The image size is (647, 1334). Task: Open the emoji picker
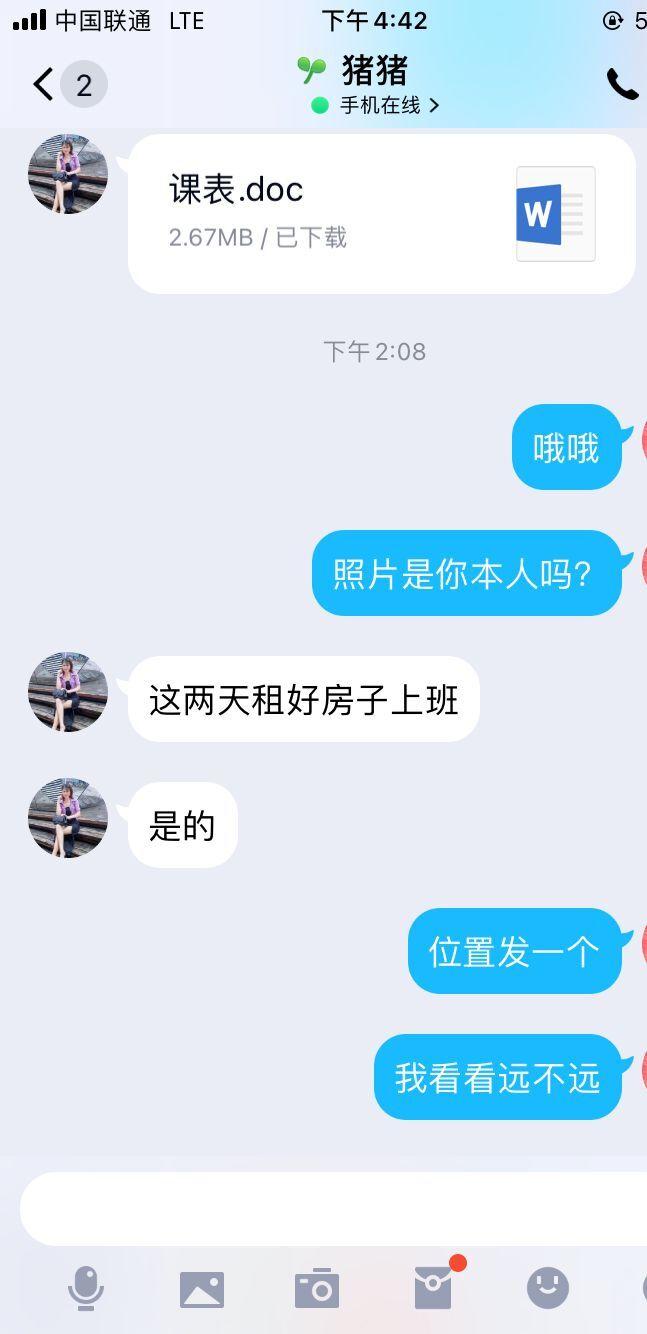pyautogui.click(x=548, y=1288)
